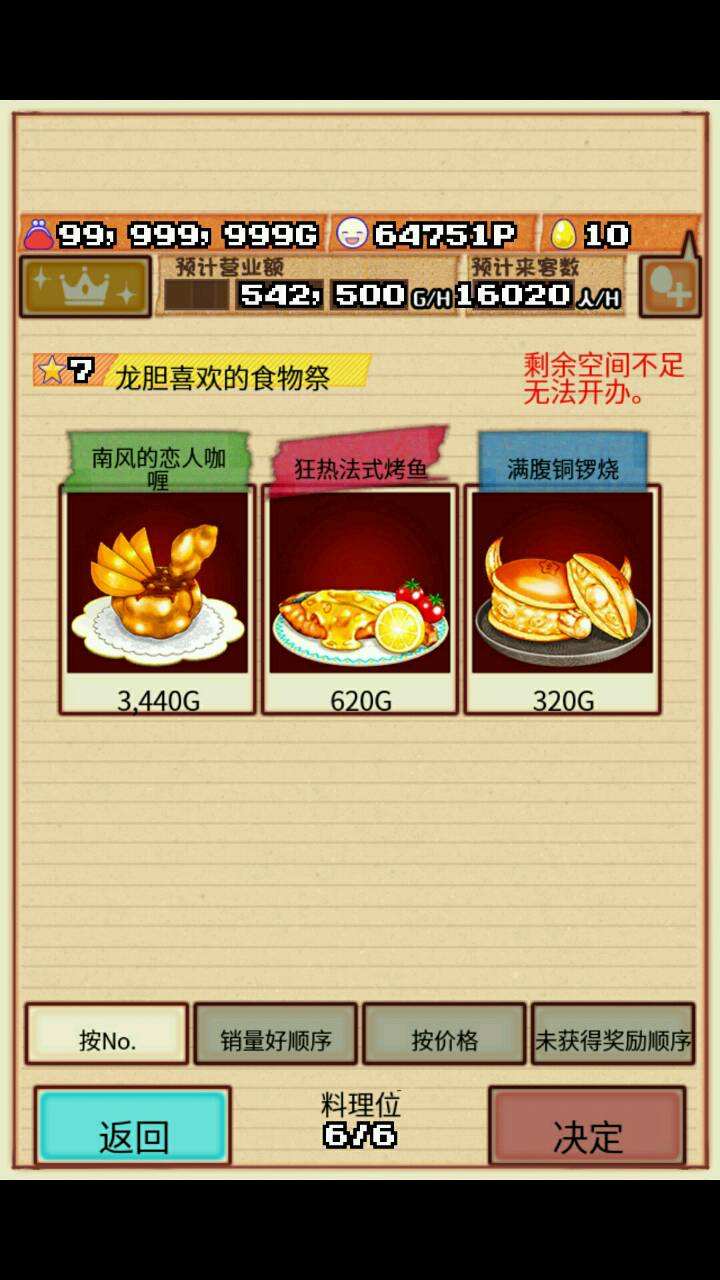Open the add-egg speech bubble icon
Image resolution: width=720 pixels, height=1280 pixels.
coord(669,288)
